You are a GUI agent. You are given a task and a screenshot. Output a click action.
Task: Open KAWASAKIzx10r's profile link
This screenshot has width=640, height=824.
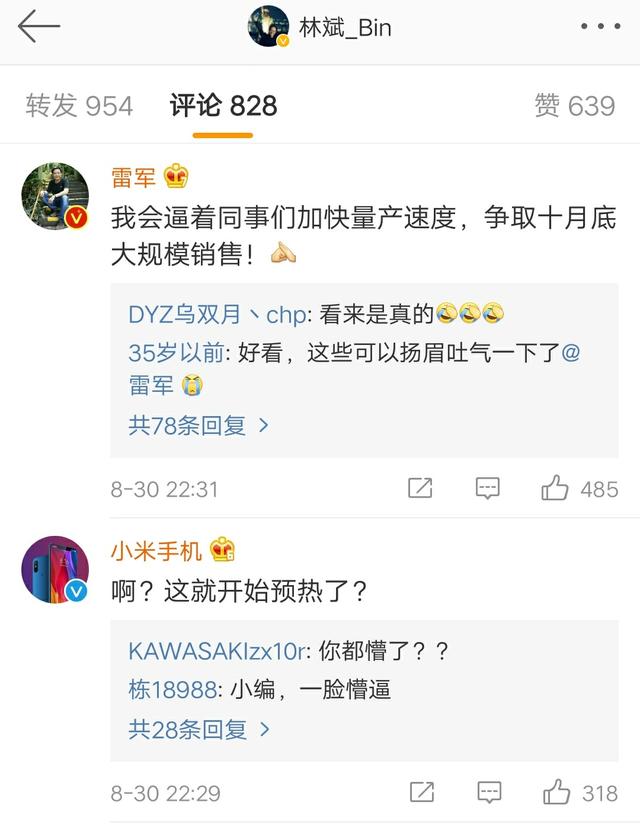tap(216, 651)
